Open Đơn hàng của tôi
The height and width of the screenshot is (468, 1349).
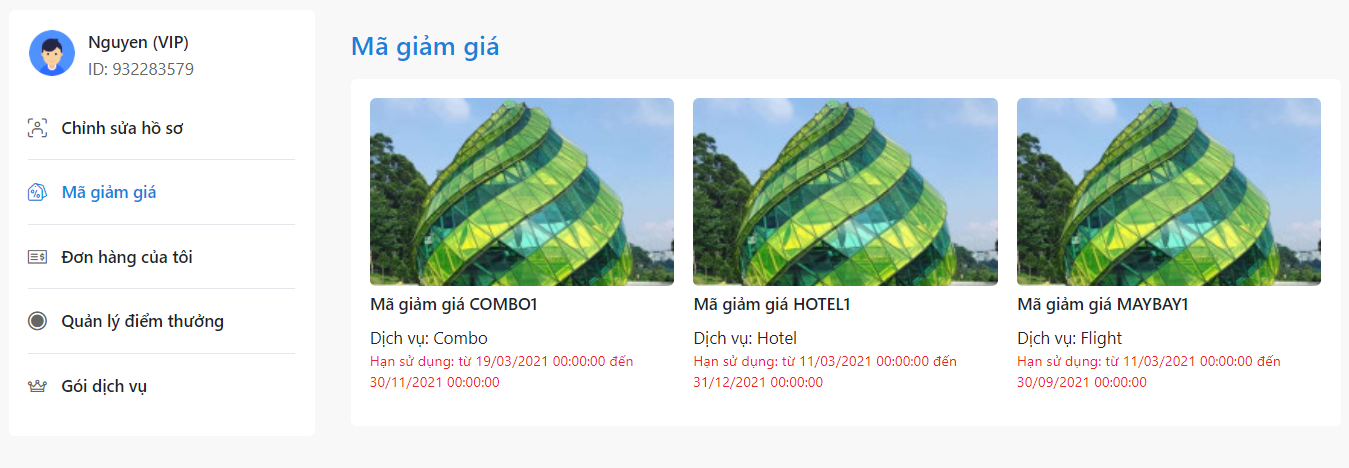tap(126, 257)
